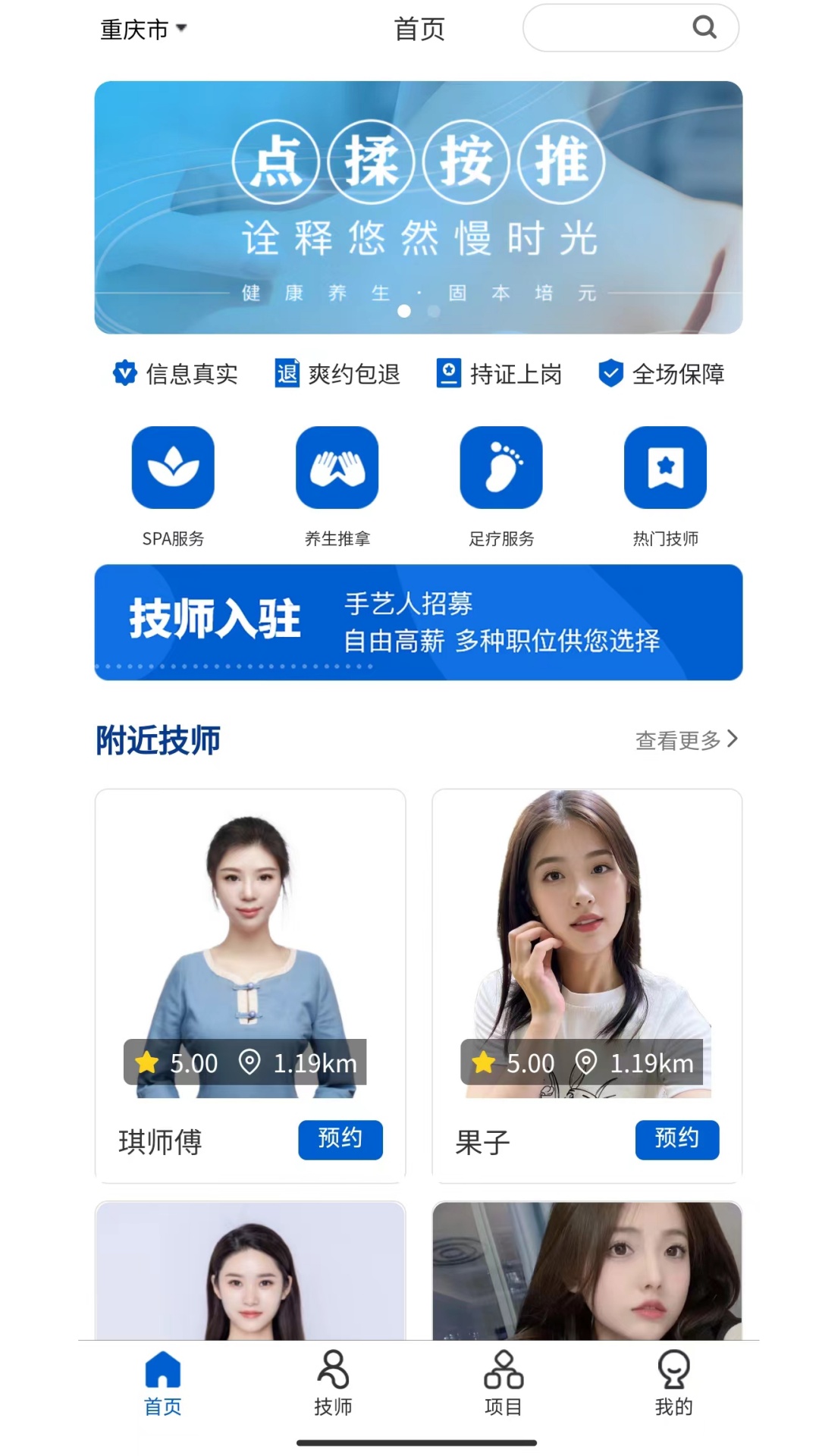Switch to the 我的 tab

point(673,1383)
